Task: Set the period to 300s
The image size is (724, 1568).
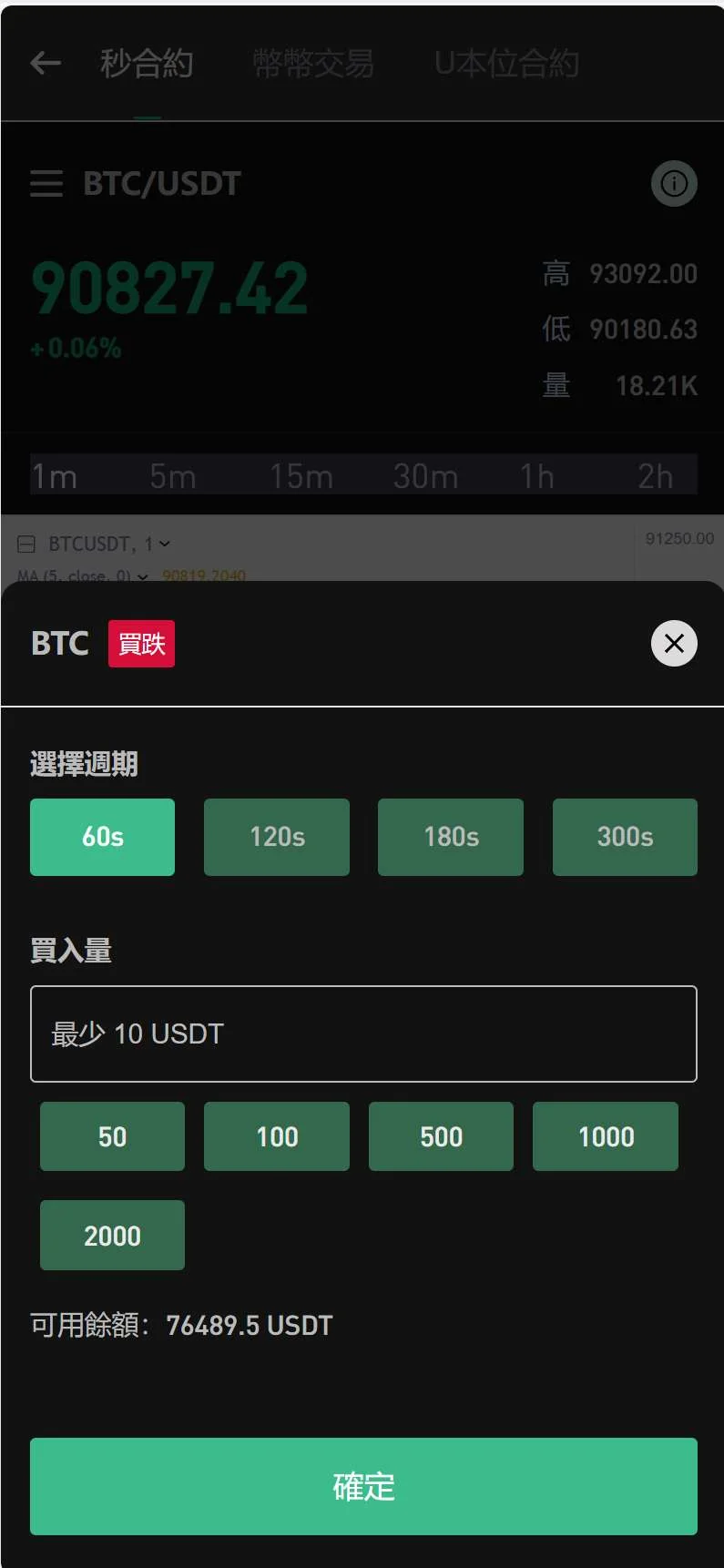Action: click(x=625, y=837)
